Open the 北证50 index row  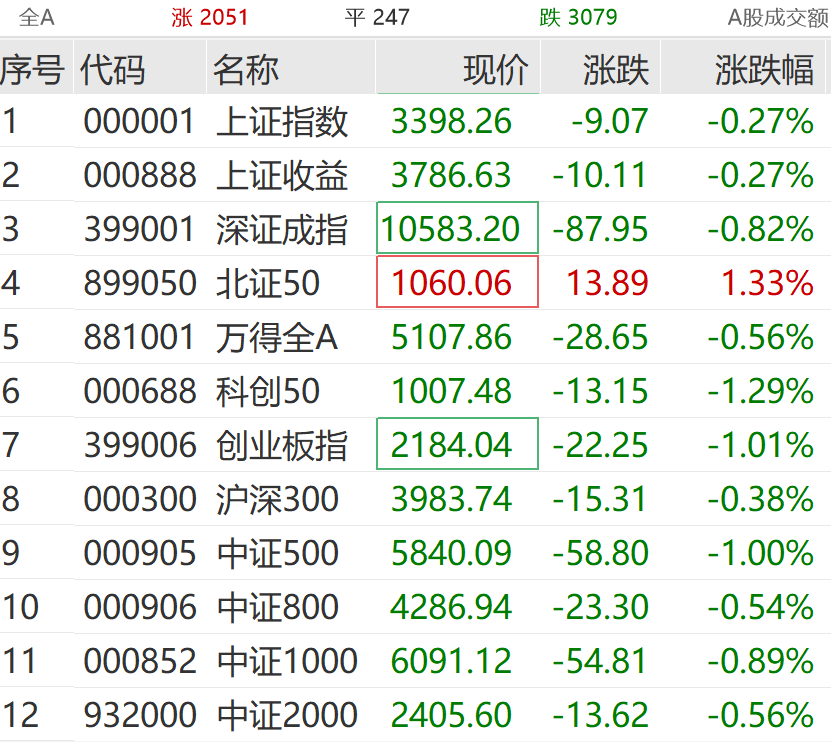tap(268, 284)
